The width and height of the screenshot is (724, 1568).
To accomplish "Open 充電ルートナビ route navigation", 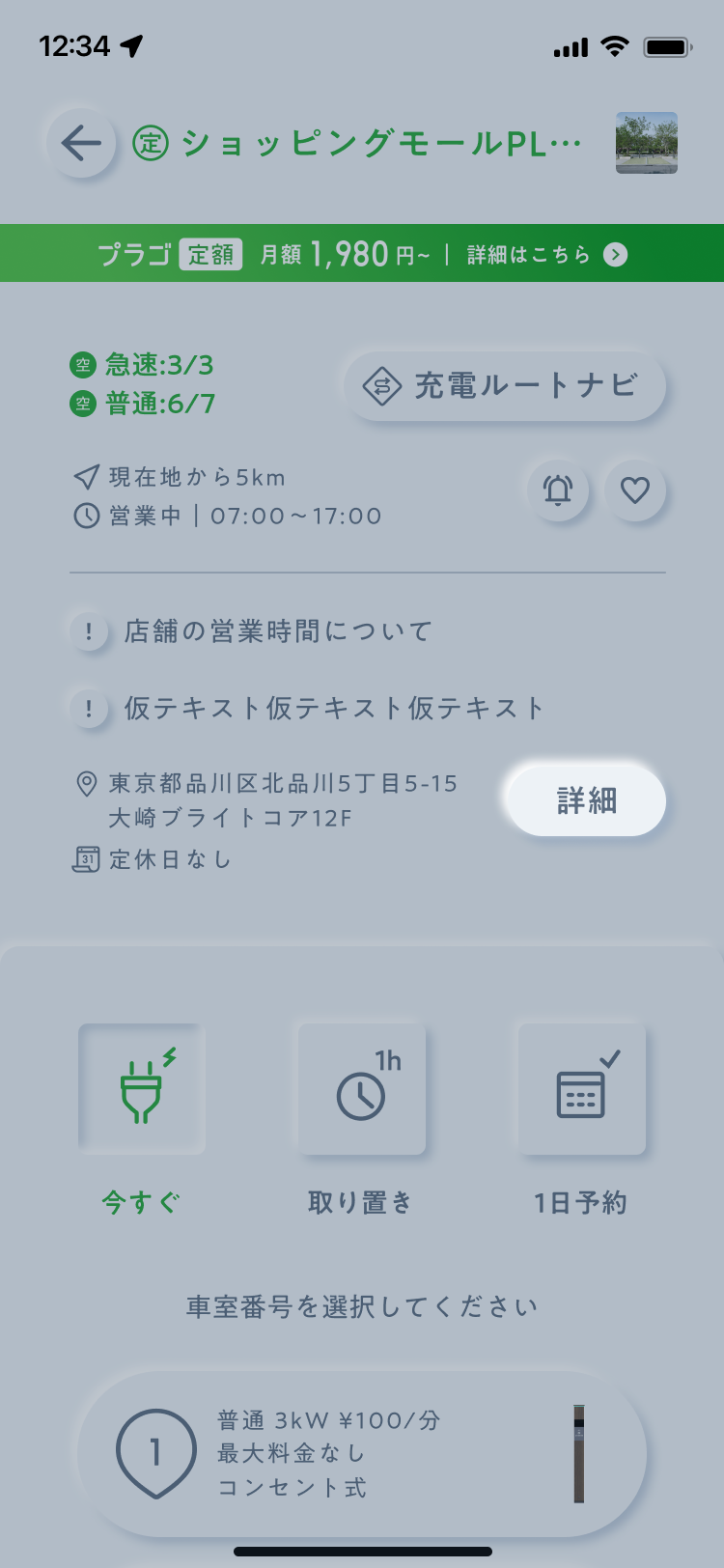I will pos(505,386).
